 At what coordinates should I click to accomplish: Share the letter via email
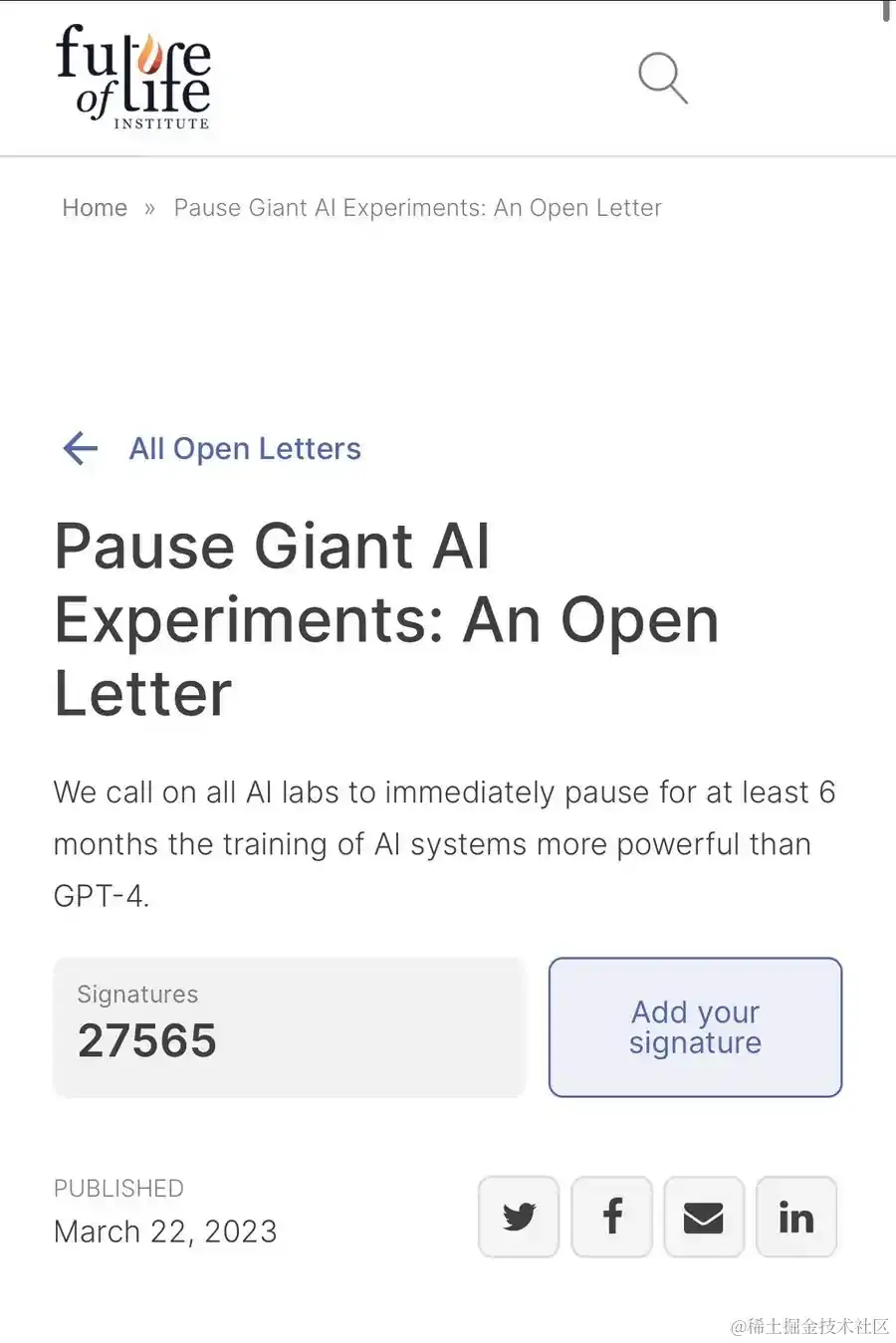[x=704, y=1217]
